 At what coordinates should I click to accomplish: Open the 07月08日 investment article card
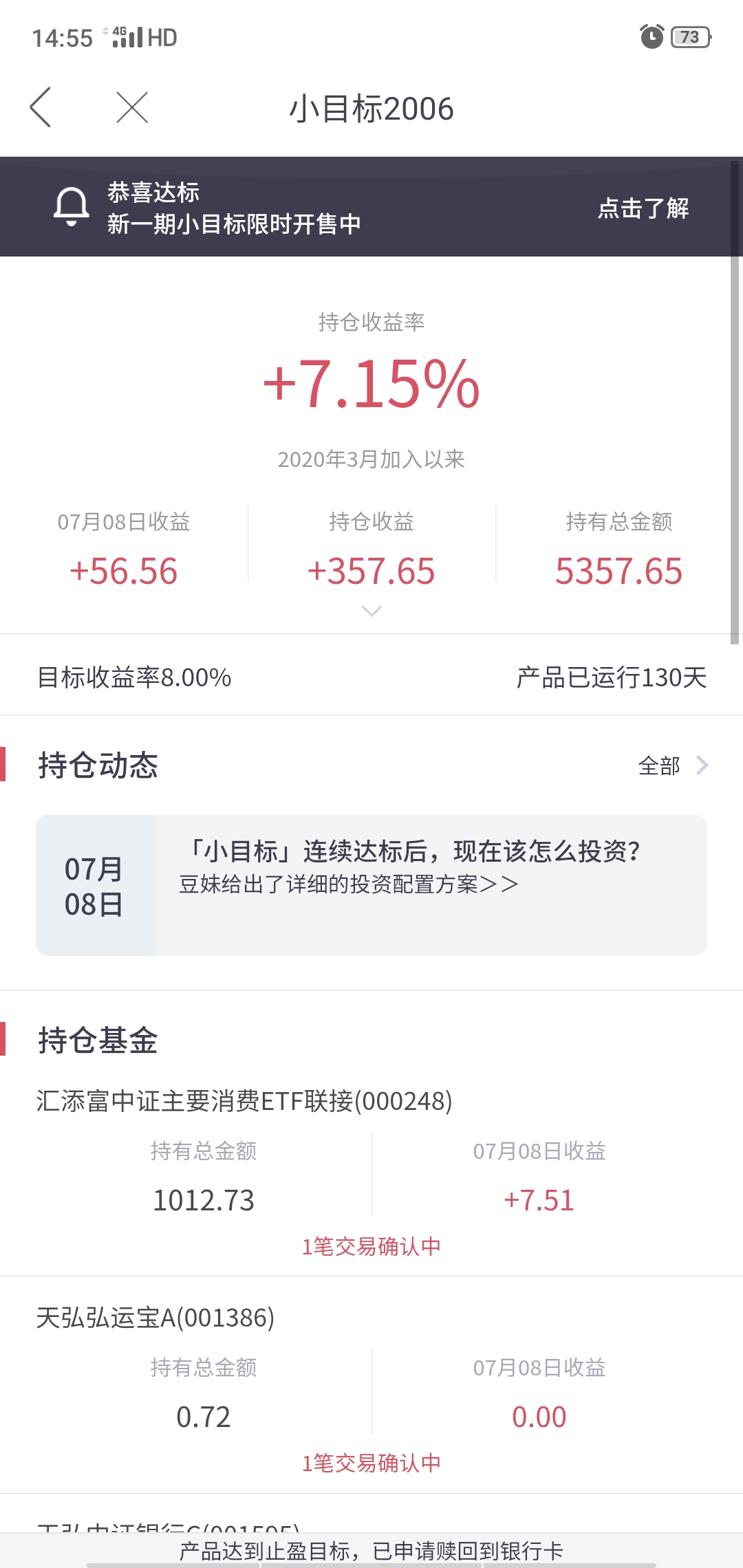(371, 885)
